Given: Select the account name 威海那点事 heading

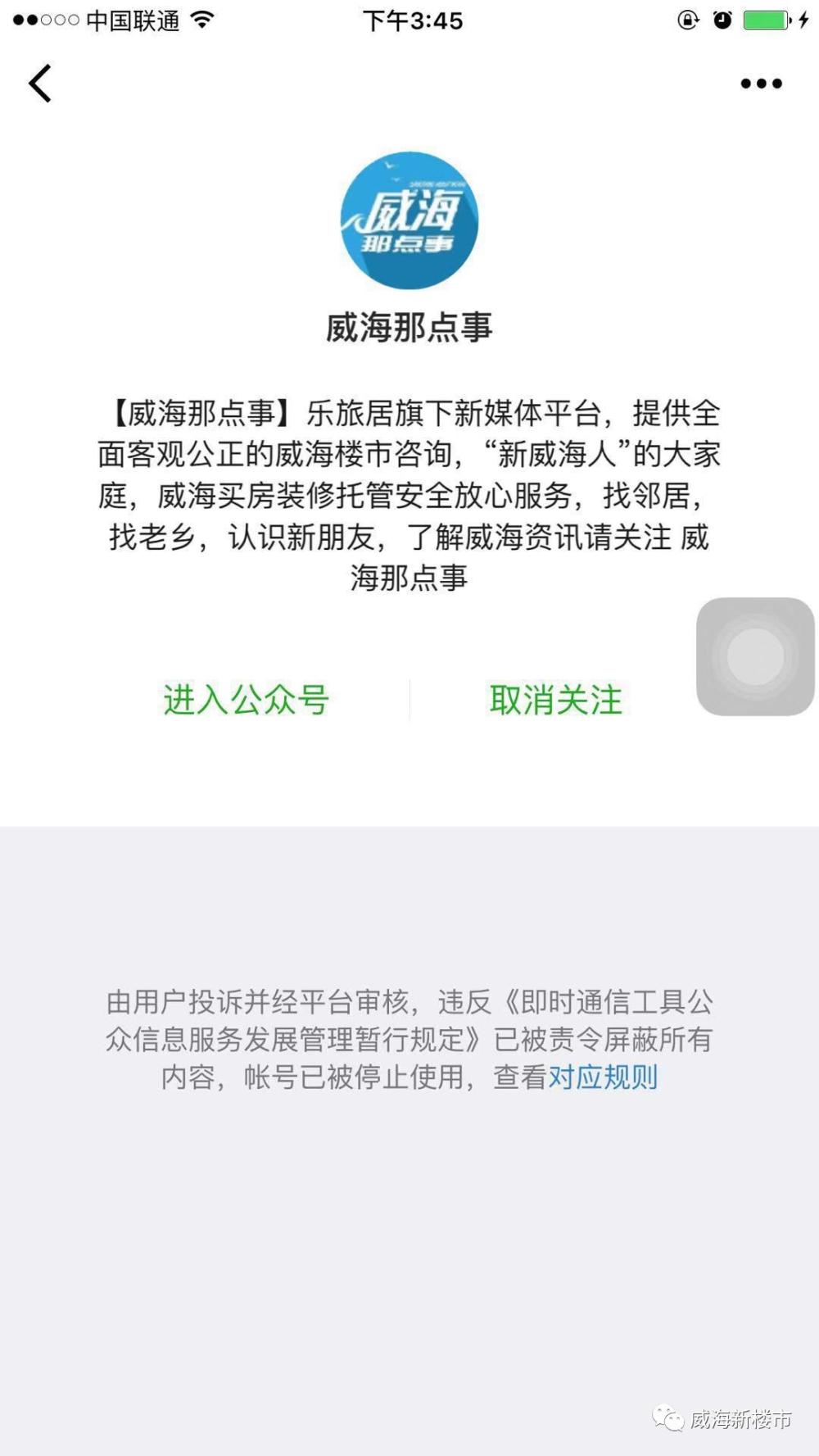Looking at the screenshot, I should tap(409, 327).
